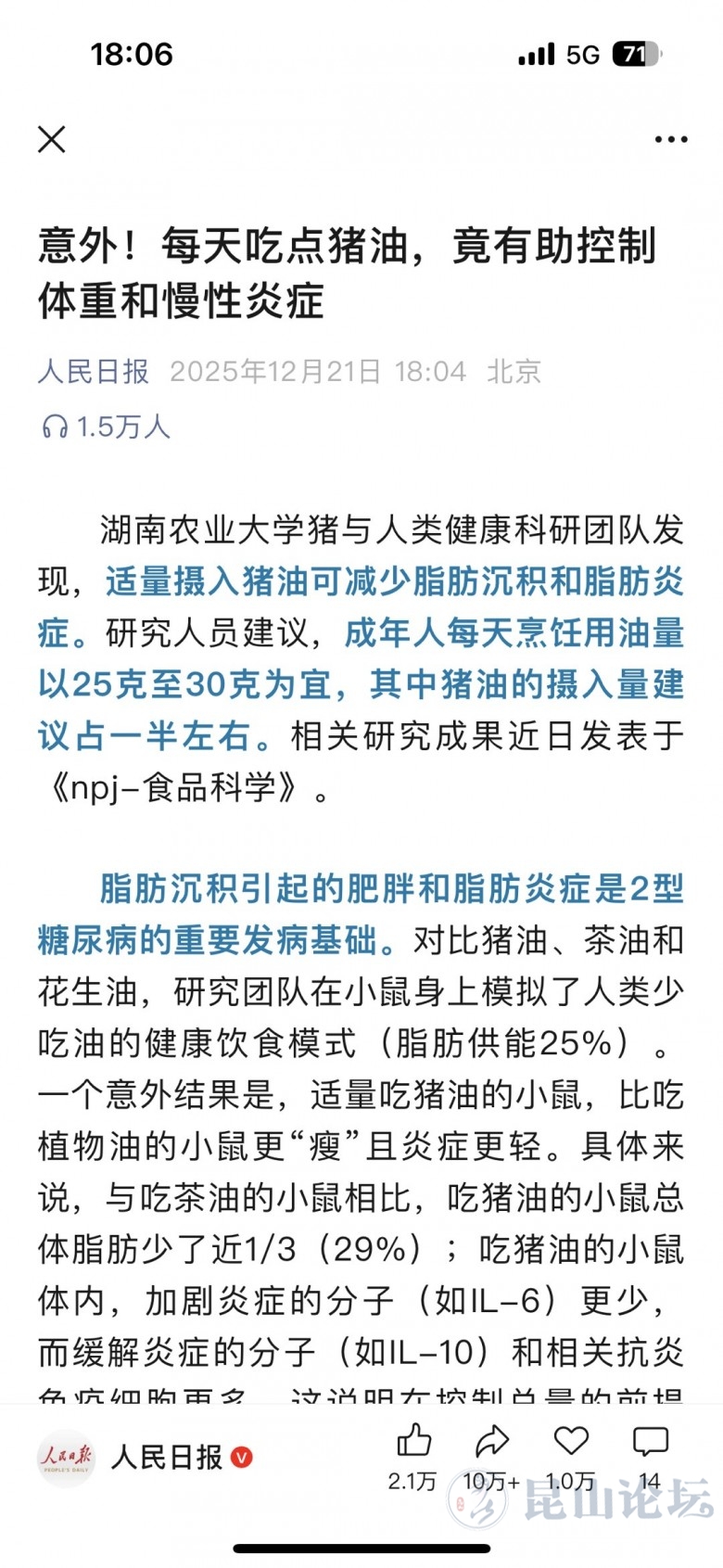The image size is (723, 1568).
Task: Close the article page
Action: pos(52,139)
